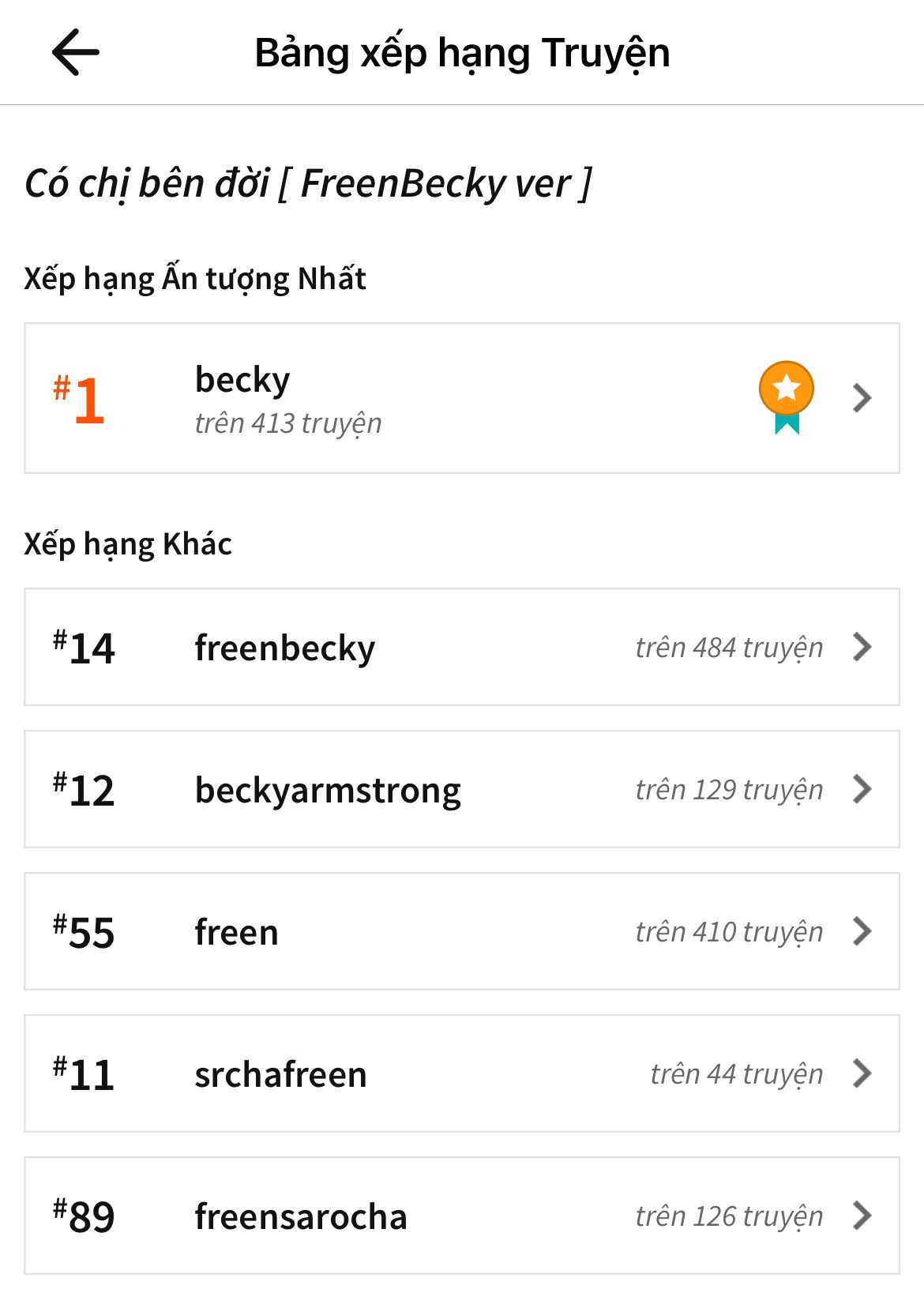Screen dimensions: 924x1289
Task: Show the freensarocha ranking
Action: click(461, 1216)
